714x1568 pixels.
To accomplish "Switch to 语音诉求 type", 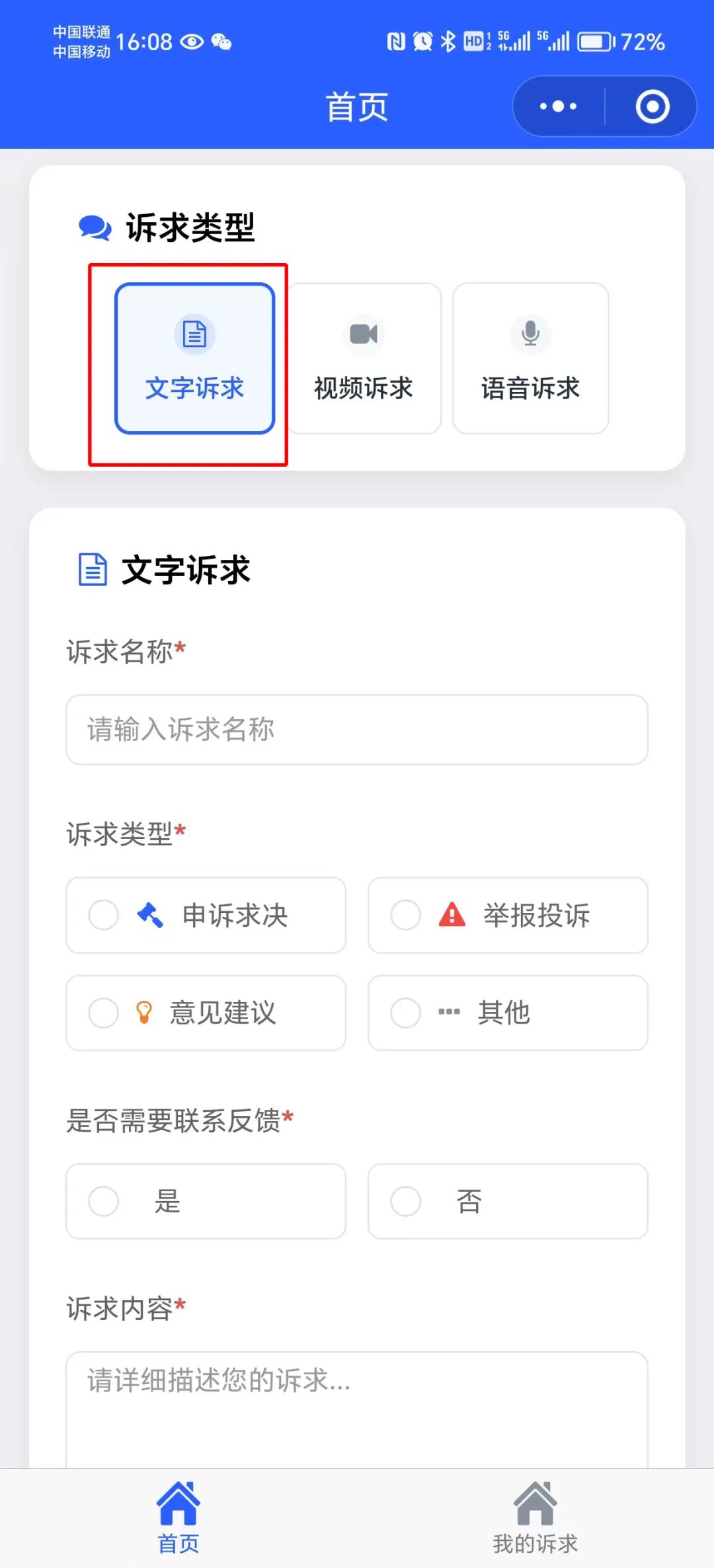I will point(530,359).
